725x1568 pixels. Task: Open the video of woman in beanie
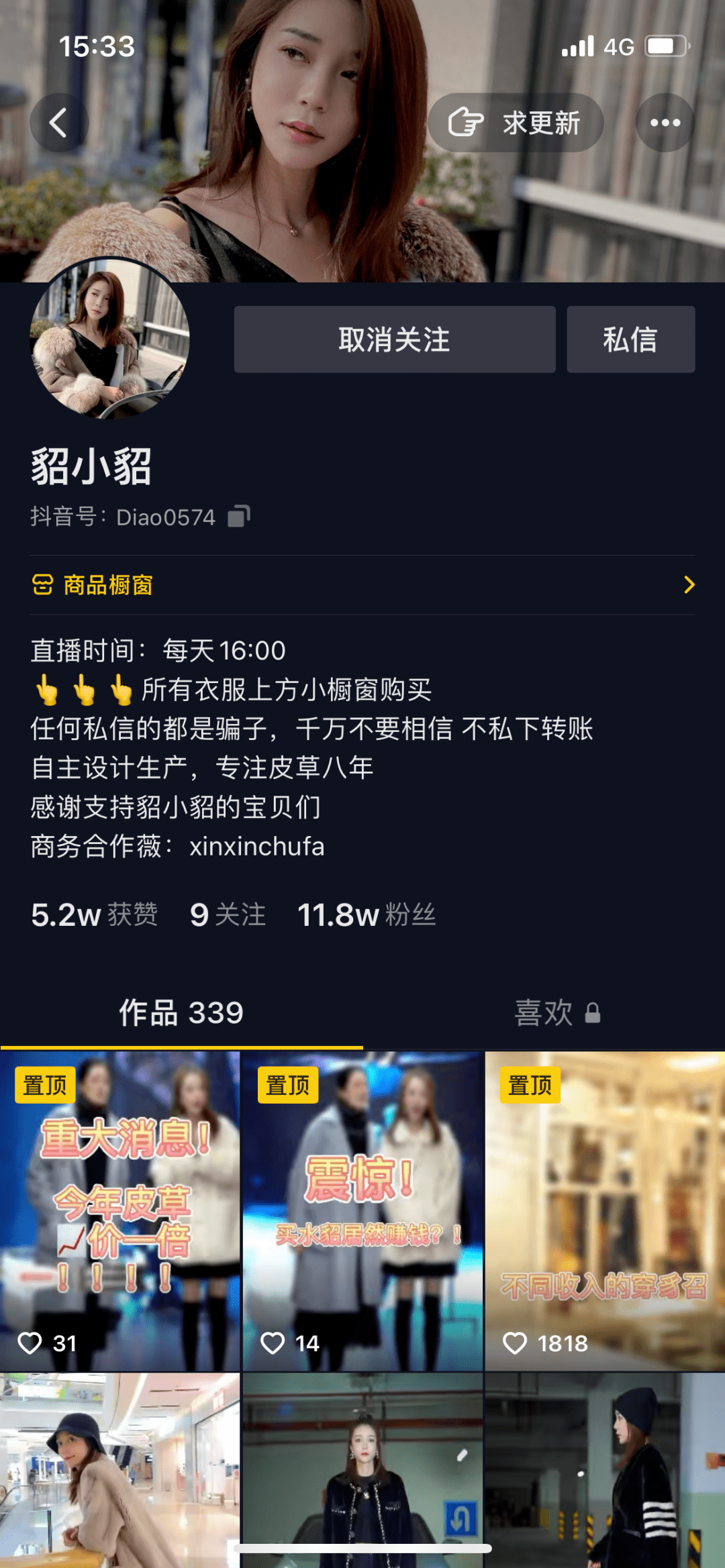tap(605, 1469)
